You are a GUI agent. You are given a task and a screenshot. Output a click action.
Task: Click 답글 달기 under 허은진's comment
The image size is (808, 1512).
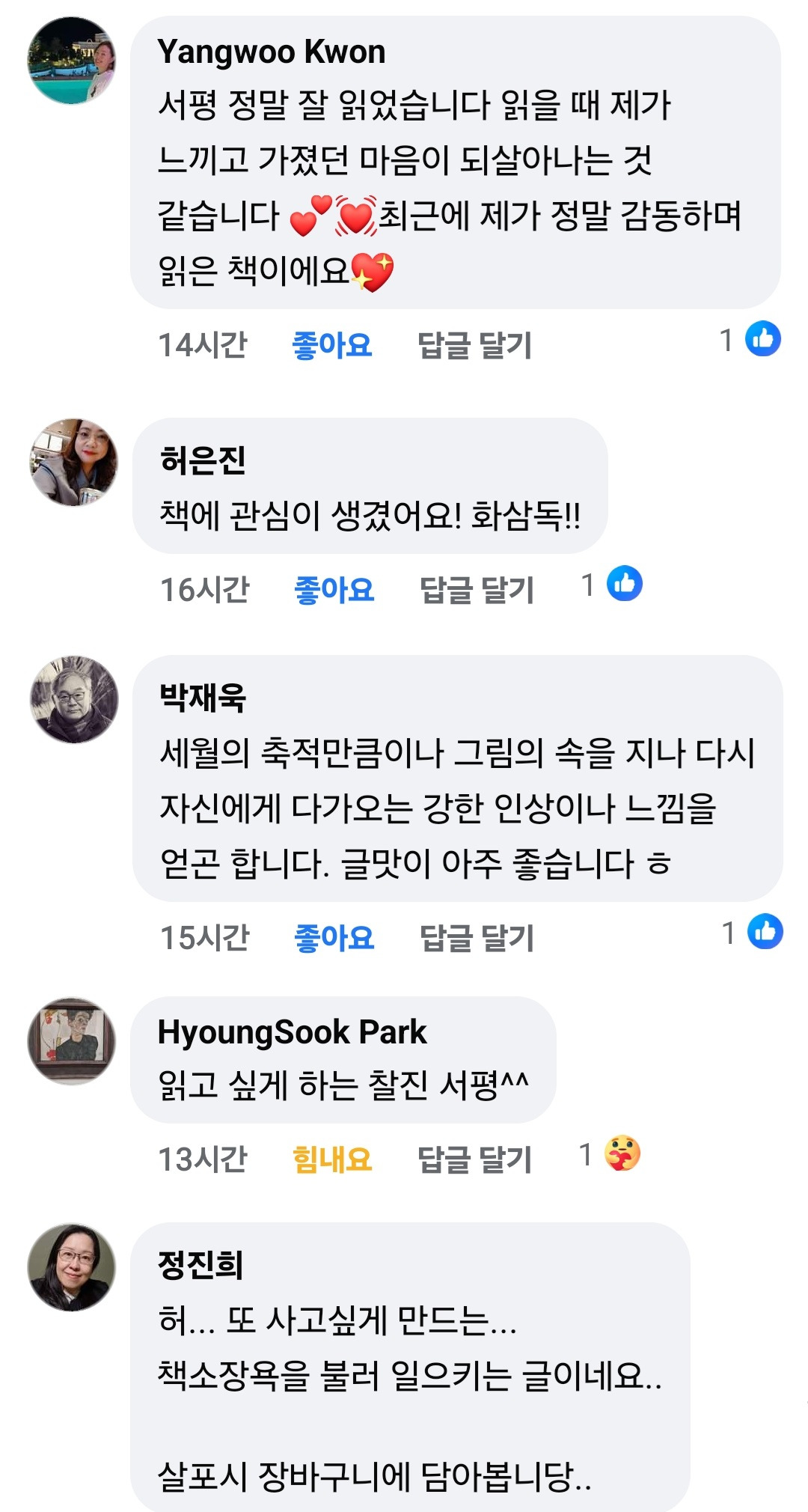pyautogui.click(x=475, y=588)
